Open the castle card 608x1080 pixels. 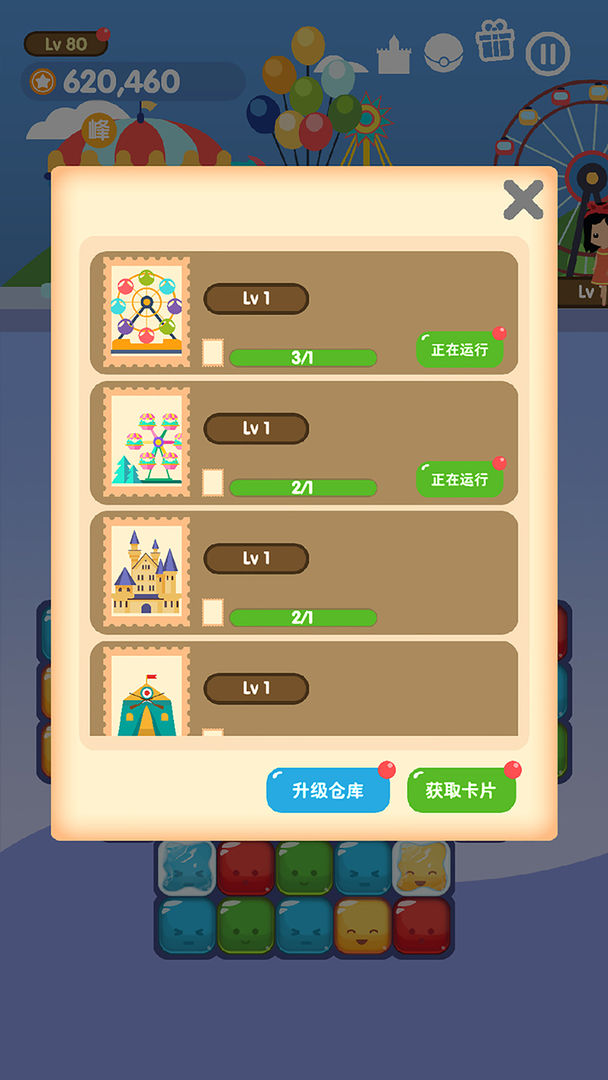147,572
